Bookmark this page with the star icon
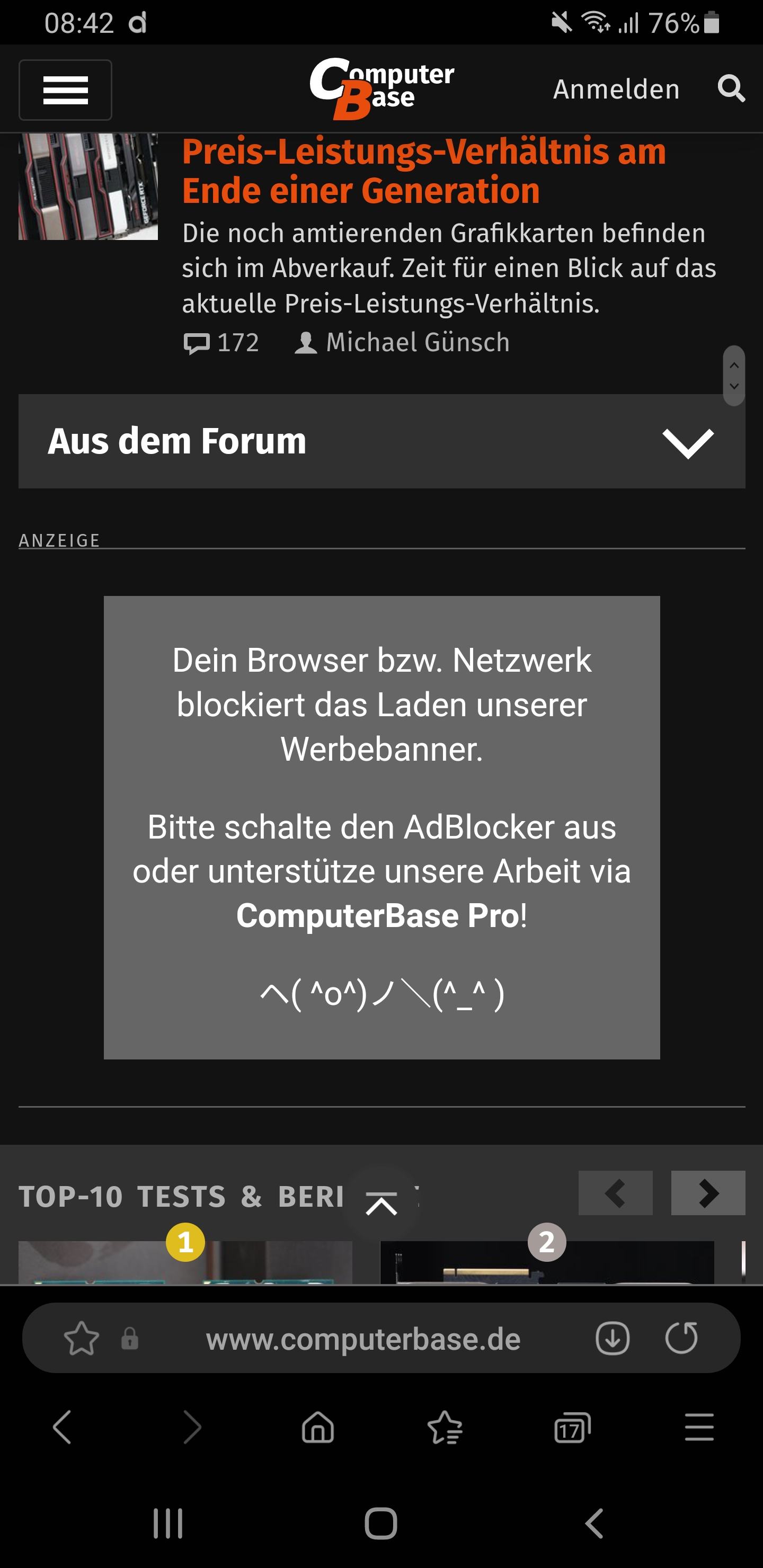The width and height of the screenshot is (763, 1568). point(81,1339)
